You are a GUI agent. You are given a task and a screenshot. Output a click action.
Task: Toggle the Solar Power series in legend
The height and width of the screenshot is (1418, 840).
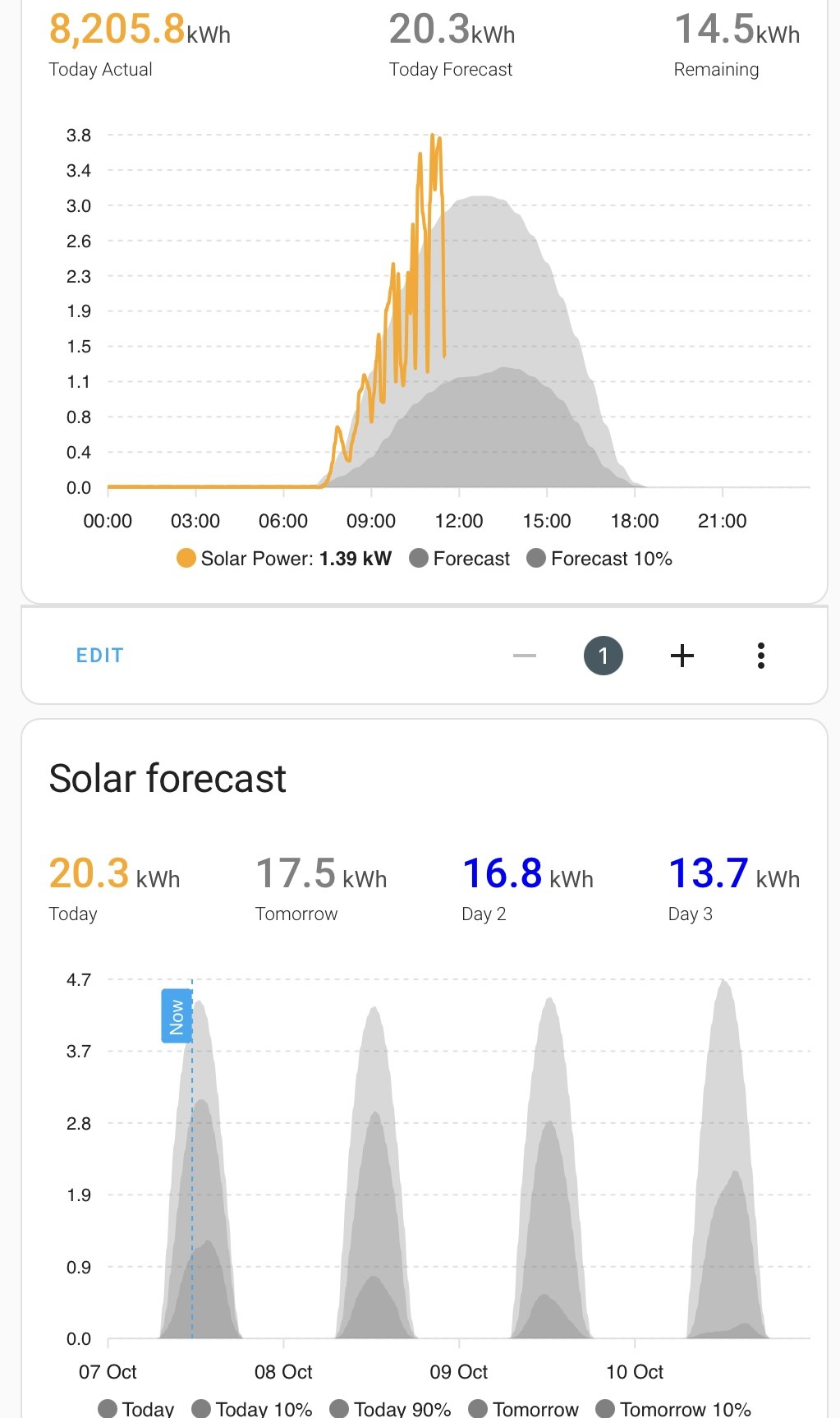coord(284,559)
